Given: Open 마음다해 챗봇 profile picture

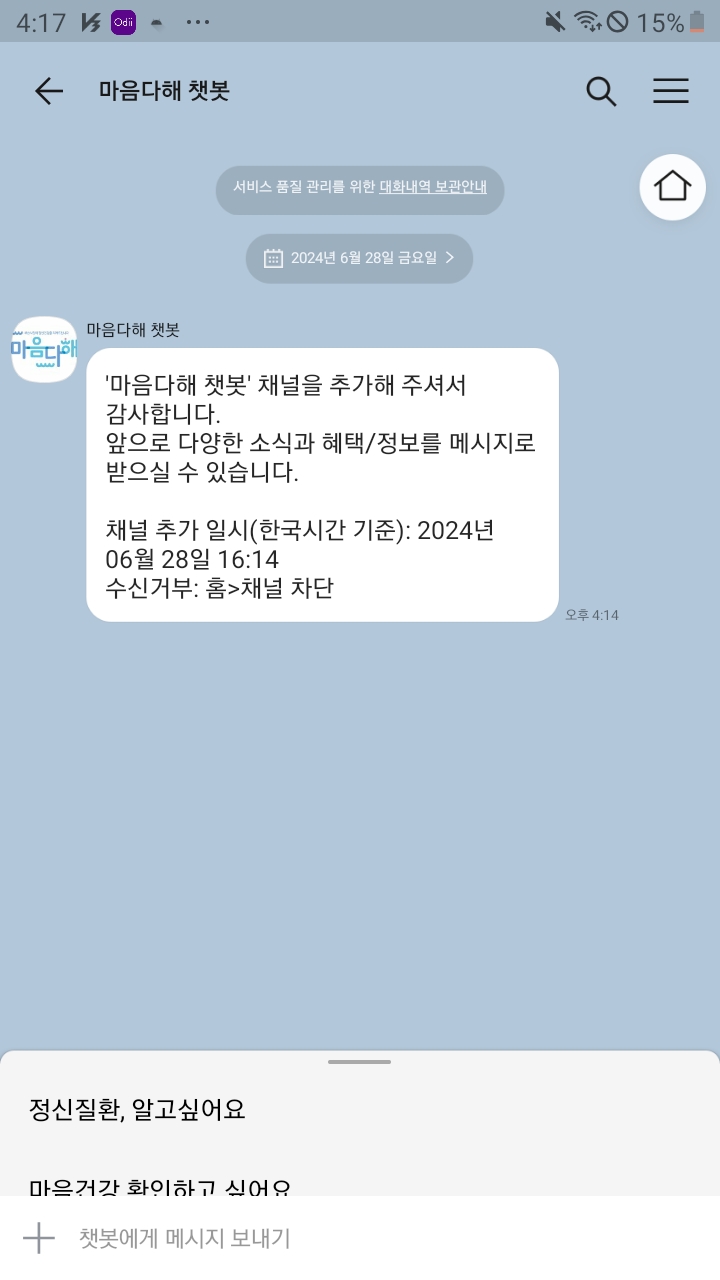Looking at the screenshot, I should pyautogui.click(x=44, y=349).
